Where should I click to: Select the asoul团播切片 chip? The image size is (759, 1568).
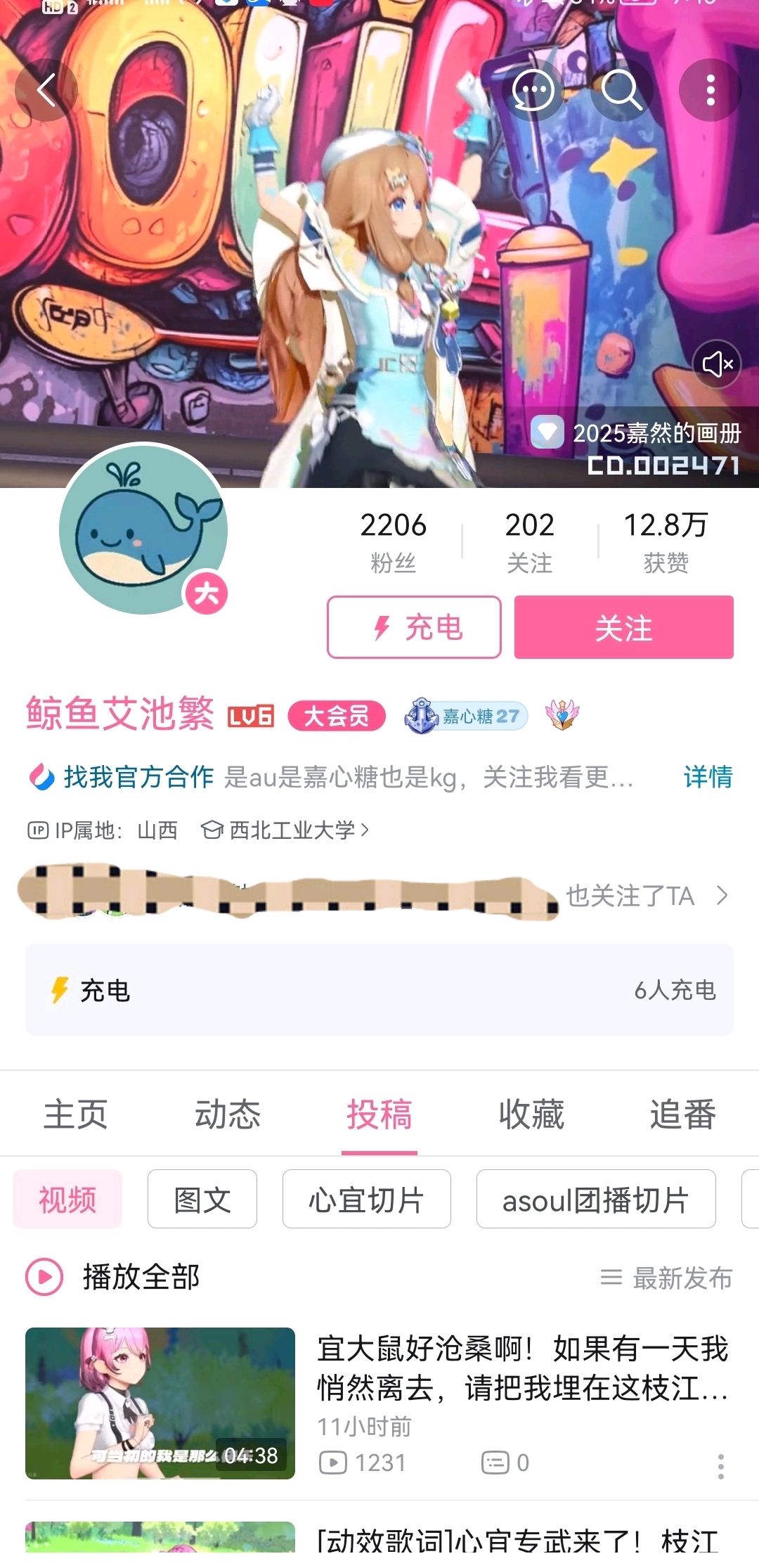(x=595, y=1200)
